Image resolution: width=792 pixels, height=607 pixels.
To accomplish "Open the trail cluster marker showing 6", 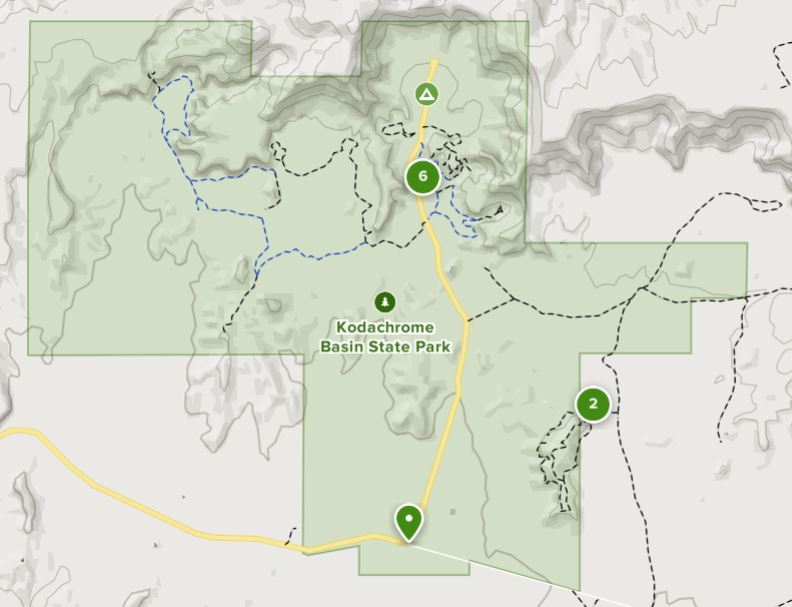I will pos(423,177).
